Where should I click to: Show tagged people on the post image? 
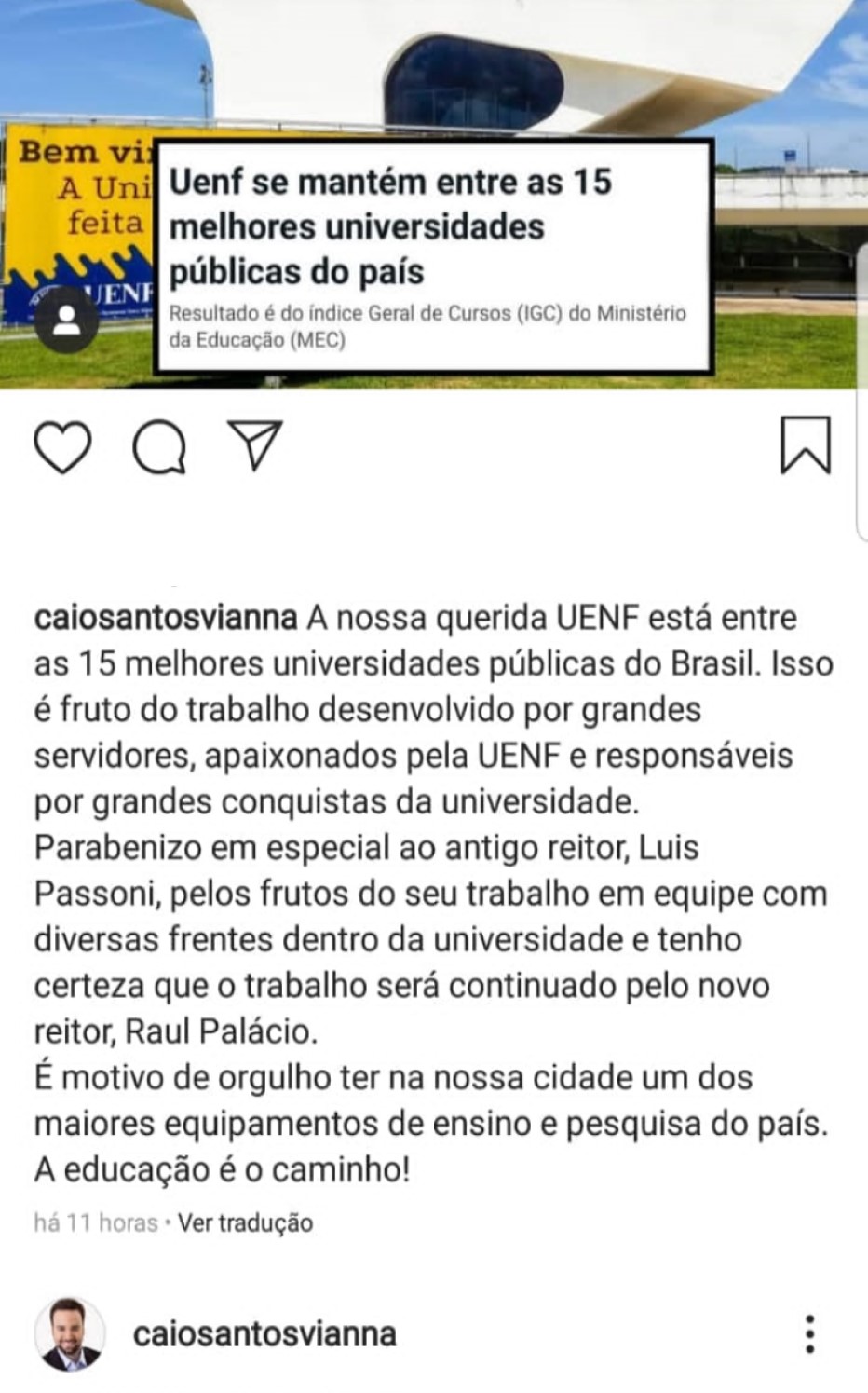tap(66, 322)
